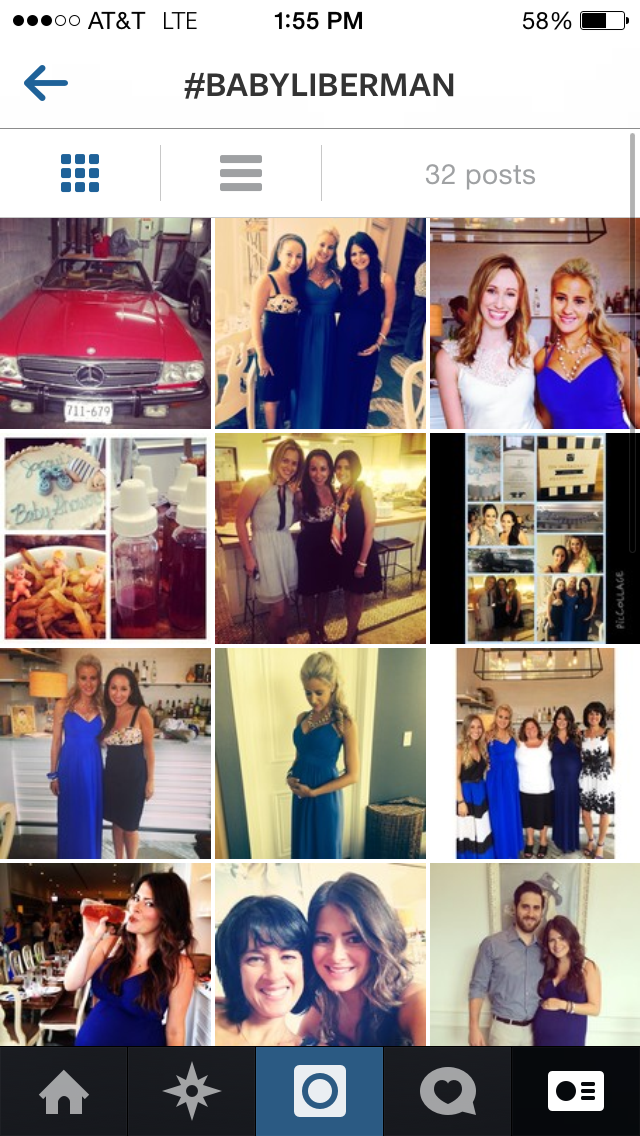Open group photo of five women standing

point(535,753)
